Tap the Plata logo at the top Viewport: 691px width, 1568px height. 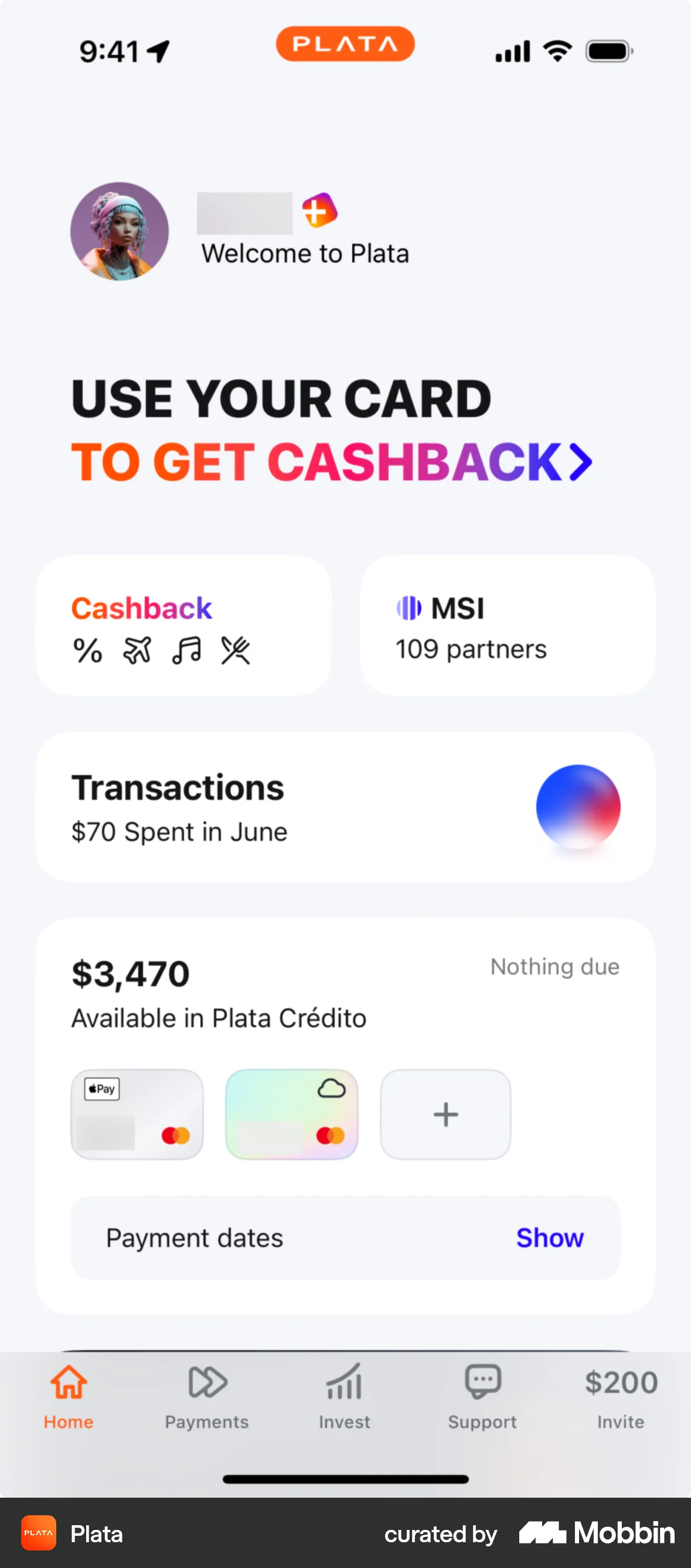pos(345,43)
